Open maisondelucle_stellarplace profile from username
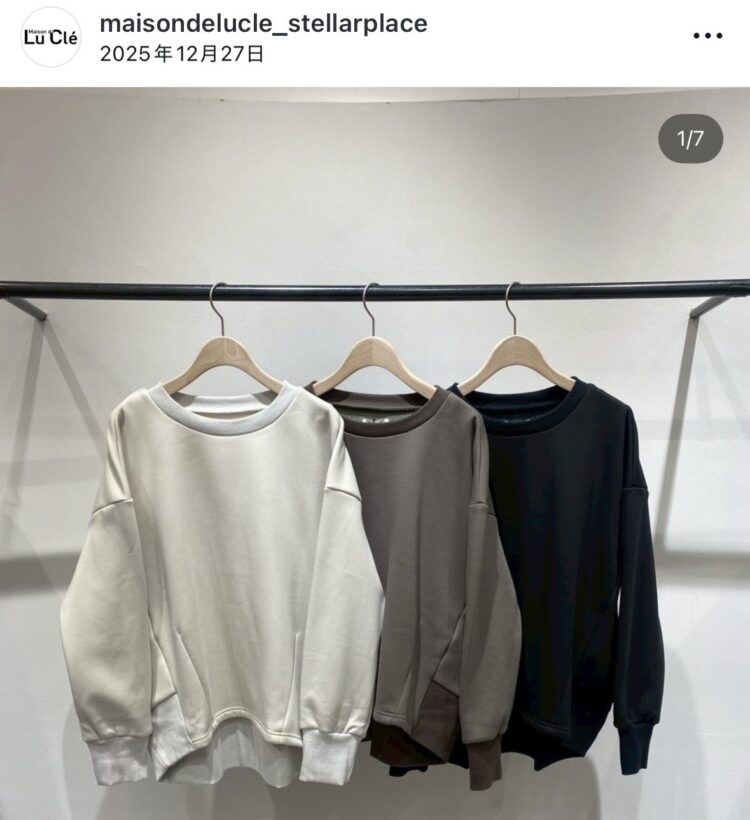750x820 pixels. [263, 23]
